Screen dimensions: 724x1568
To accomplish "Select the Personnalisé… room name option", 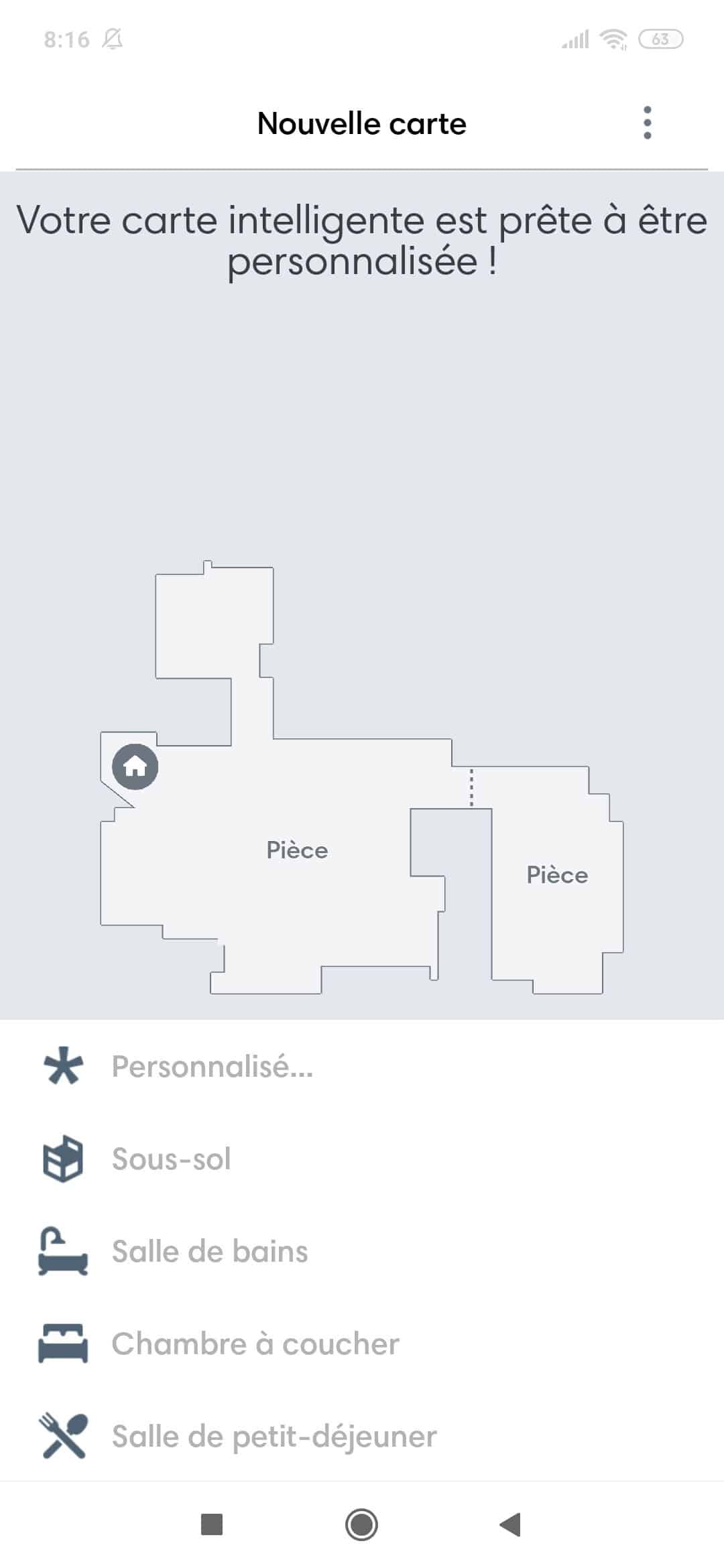I will (212, 1067).
